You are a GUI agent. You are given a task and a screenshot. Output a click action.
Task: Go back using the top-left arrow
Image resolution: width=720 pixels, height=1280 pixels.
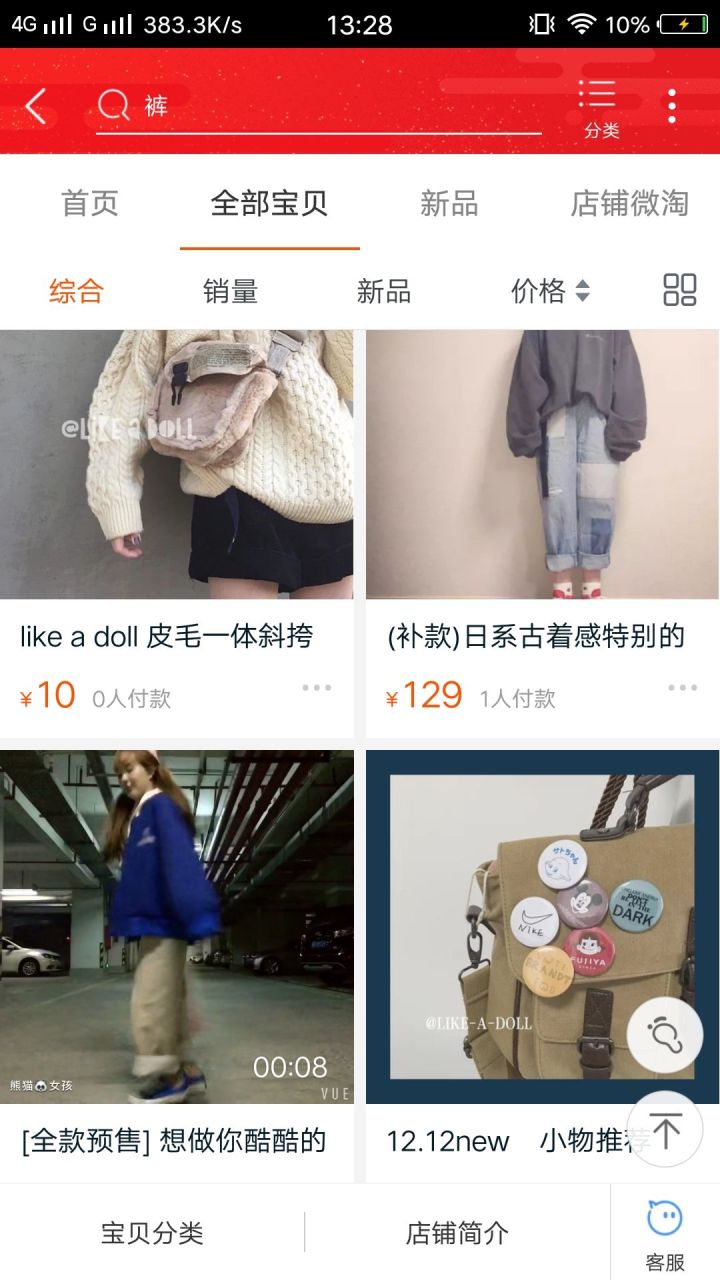[36, 105]
